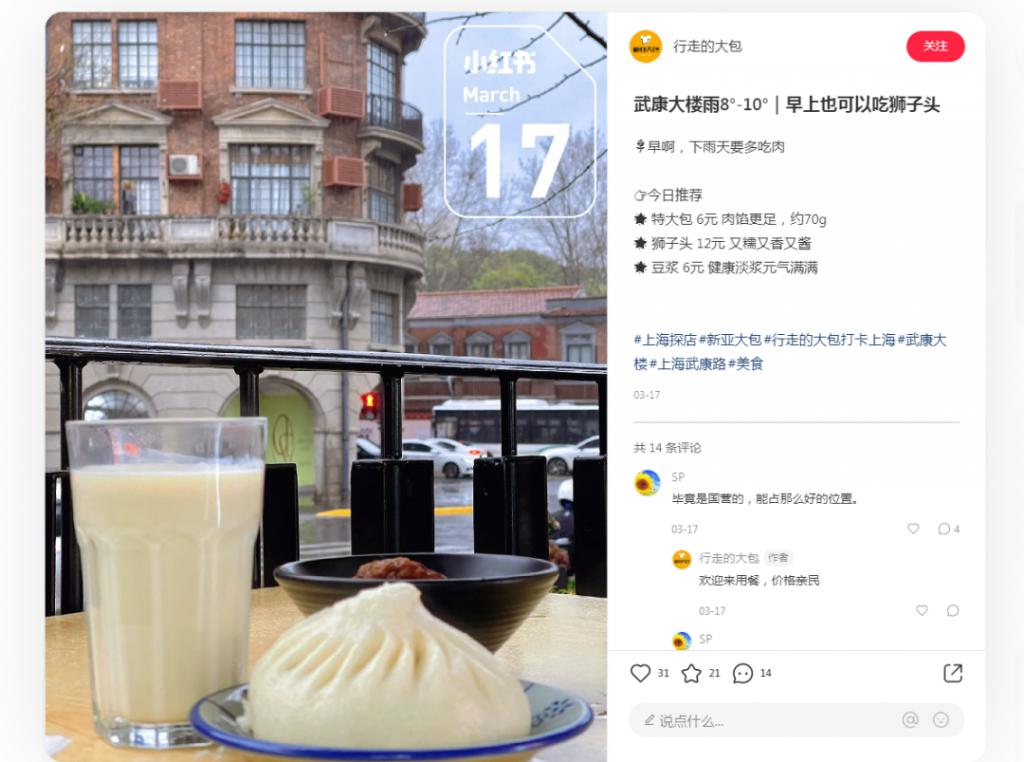Save this post with the star icon
This screenshot has width=1024, height=762.
tap(691, 673)
